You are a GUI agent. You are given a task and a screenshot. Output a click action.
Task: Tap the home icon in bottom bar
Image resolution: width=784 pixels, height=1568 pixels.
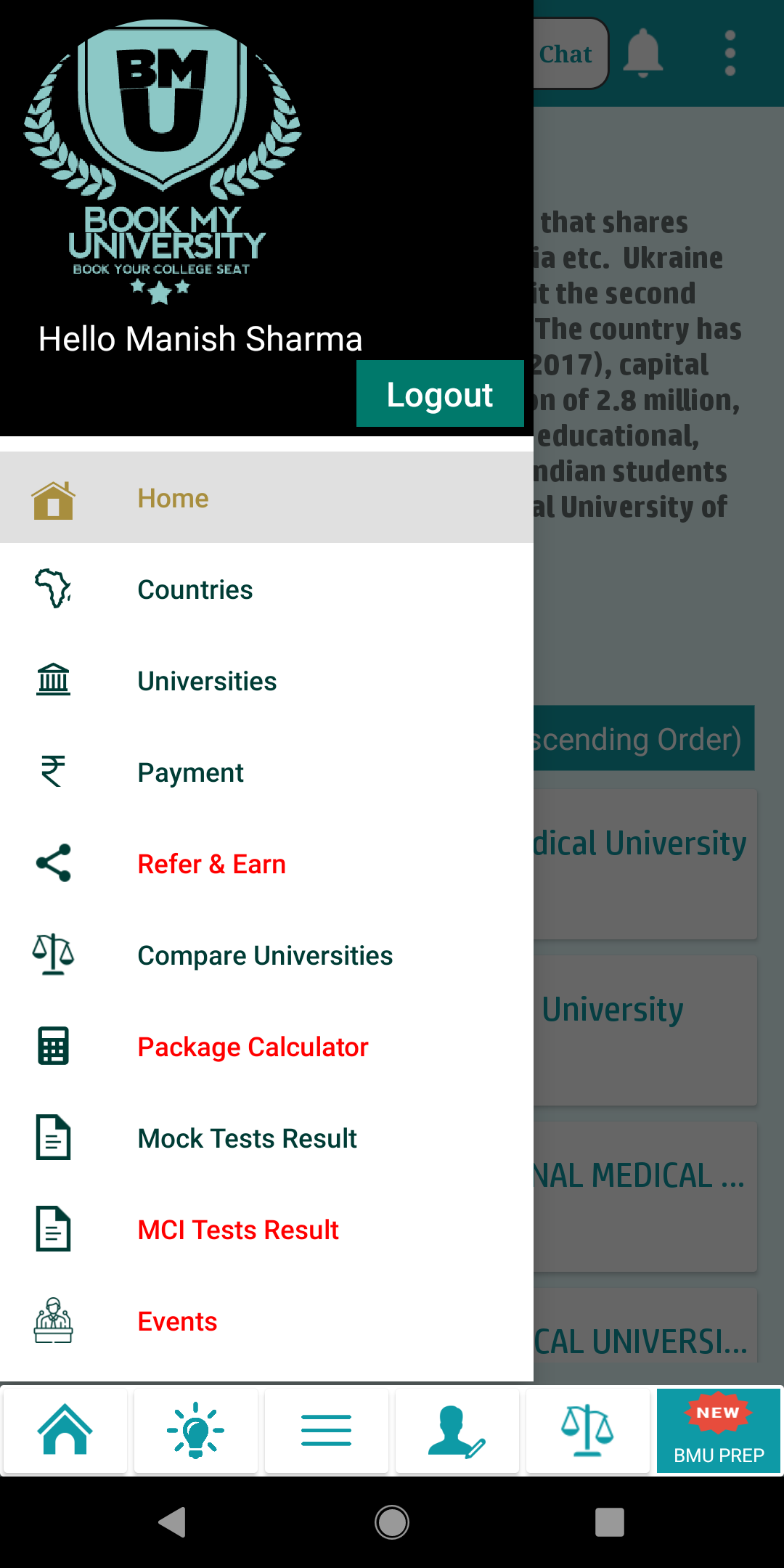pyautogui.click(x=65, y=1431)
